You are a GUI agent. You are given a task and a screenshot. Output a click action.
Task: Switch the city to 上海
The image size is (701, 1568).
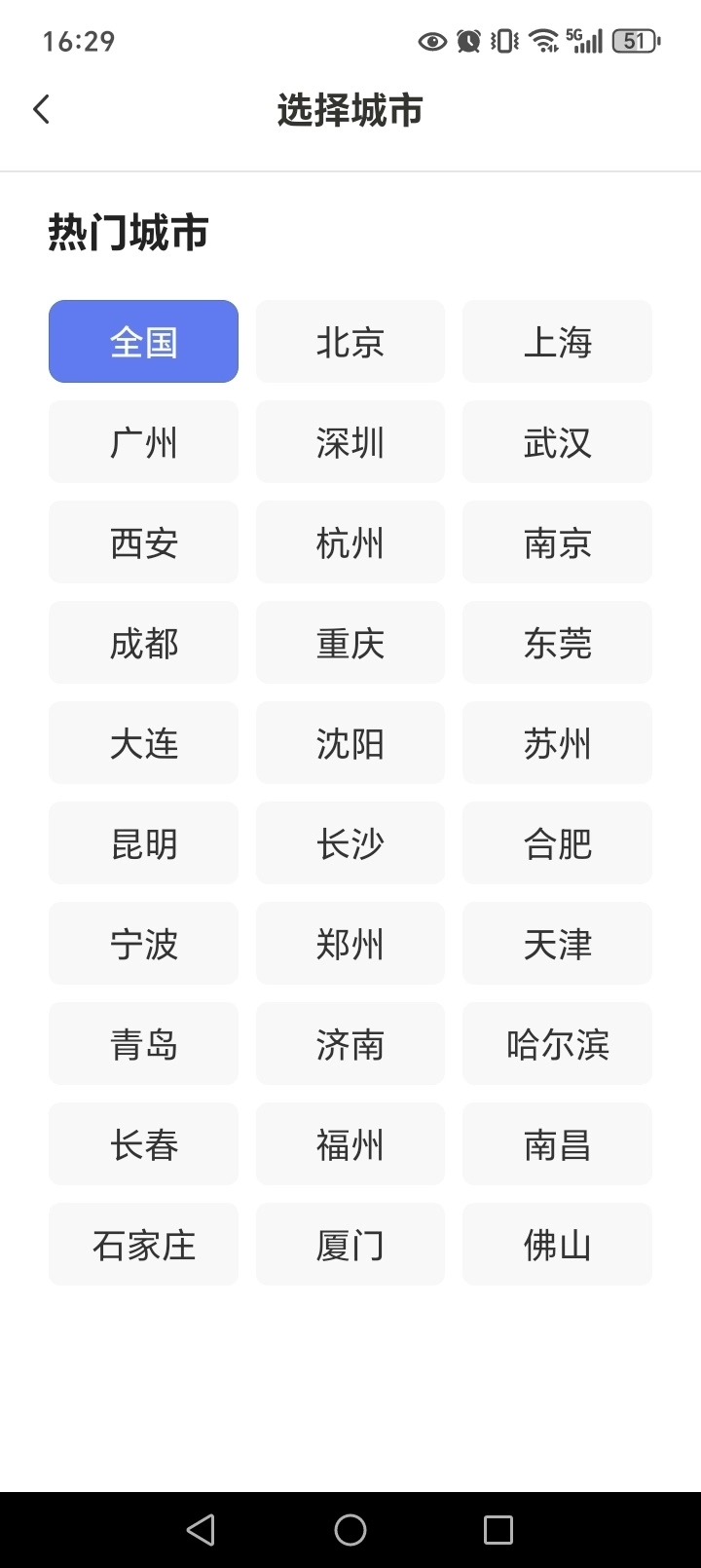557,341
